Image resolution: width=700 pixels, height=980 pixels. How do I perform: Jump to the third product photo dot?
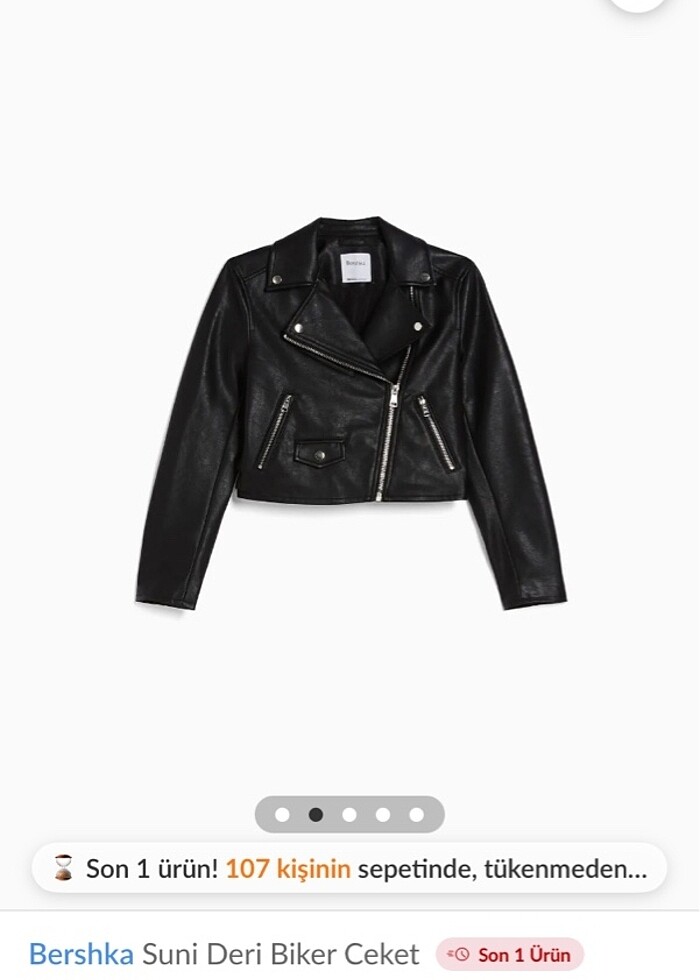pyautogui.click(x=349, y=814)
